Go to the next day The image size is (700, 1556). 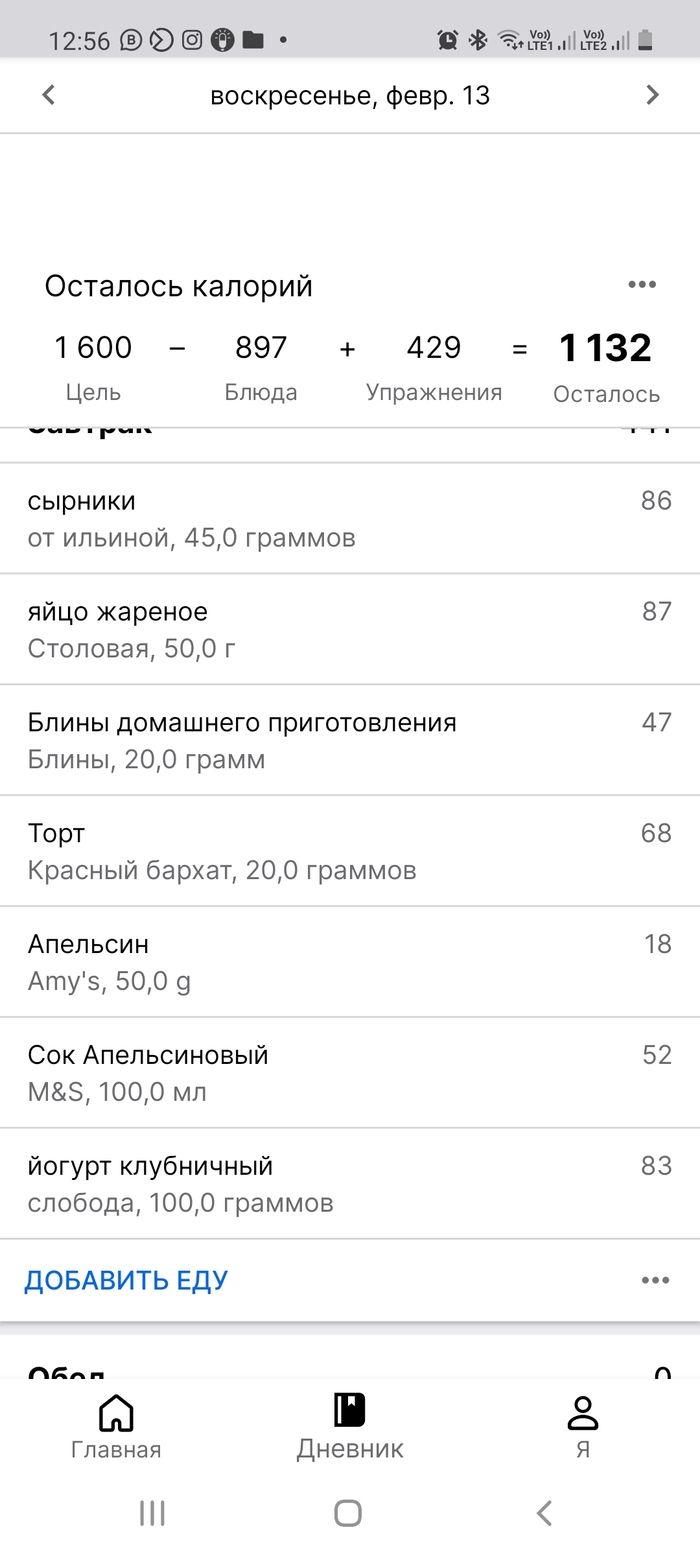pyautogui.click(x=652, y=96)
